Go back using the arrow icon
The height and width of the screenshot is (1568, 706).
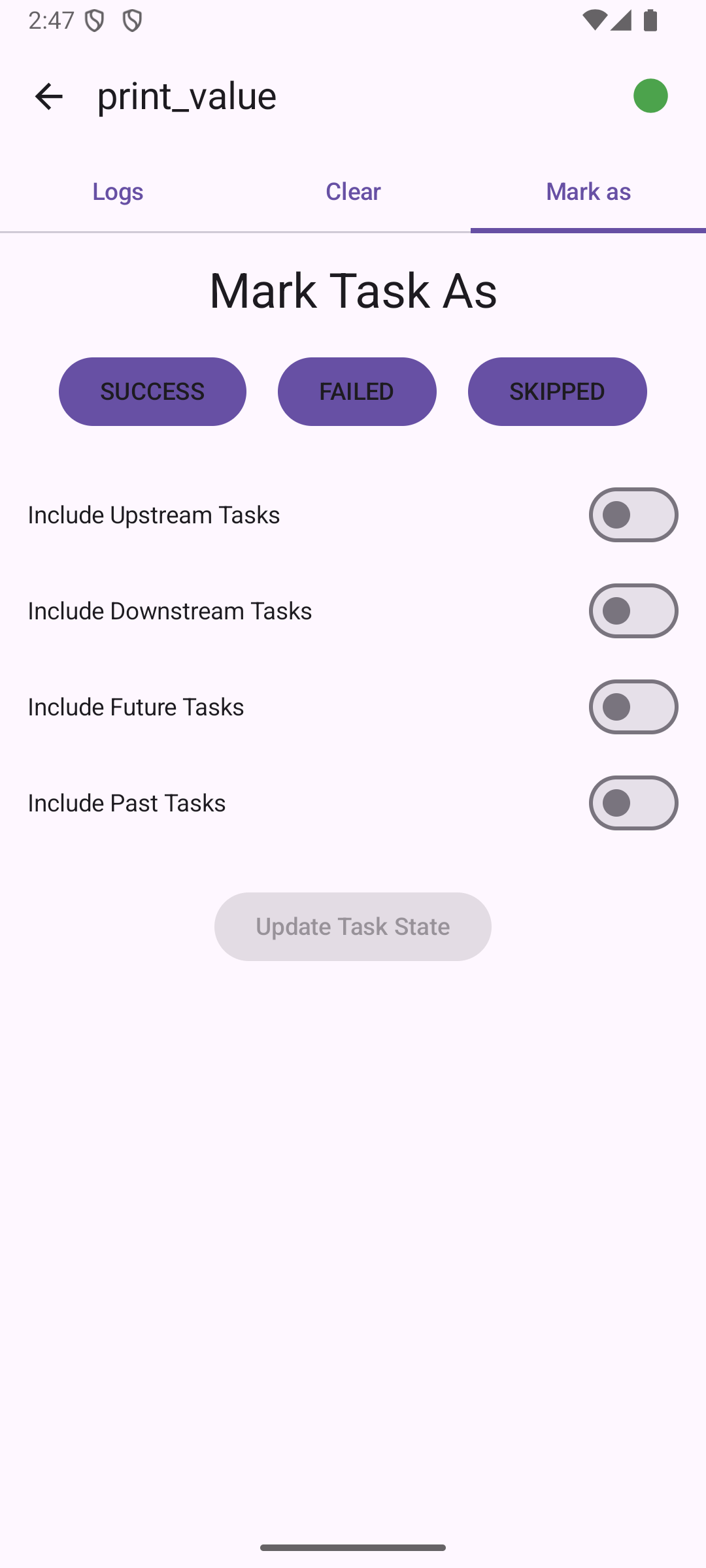[x=48, y=96]
